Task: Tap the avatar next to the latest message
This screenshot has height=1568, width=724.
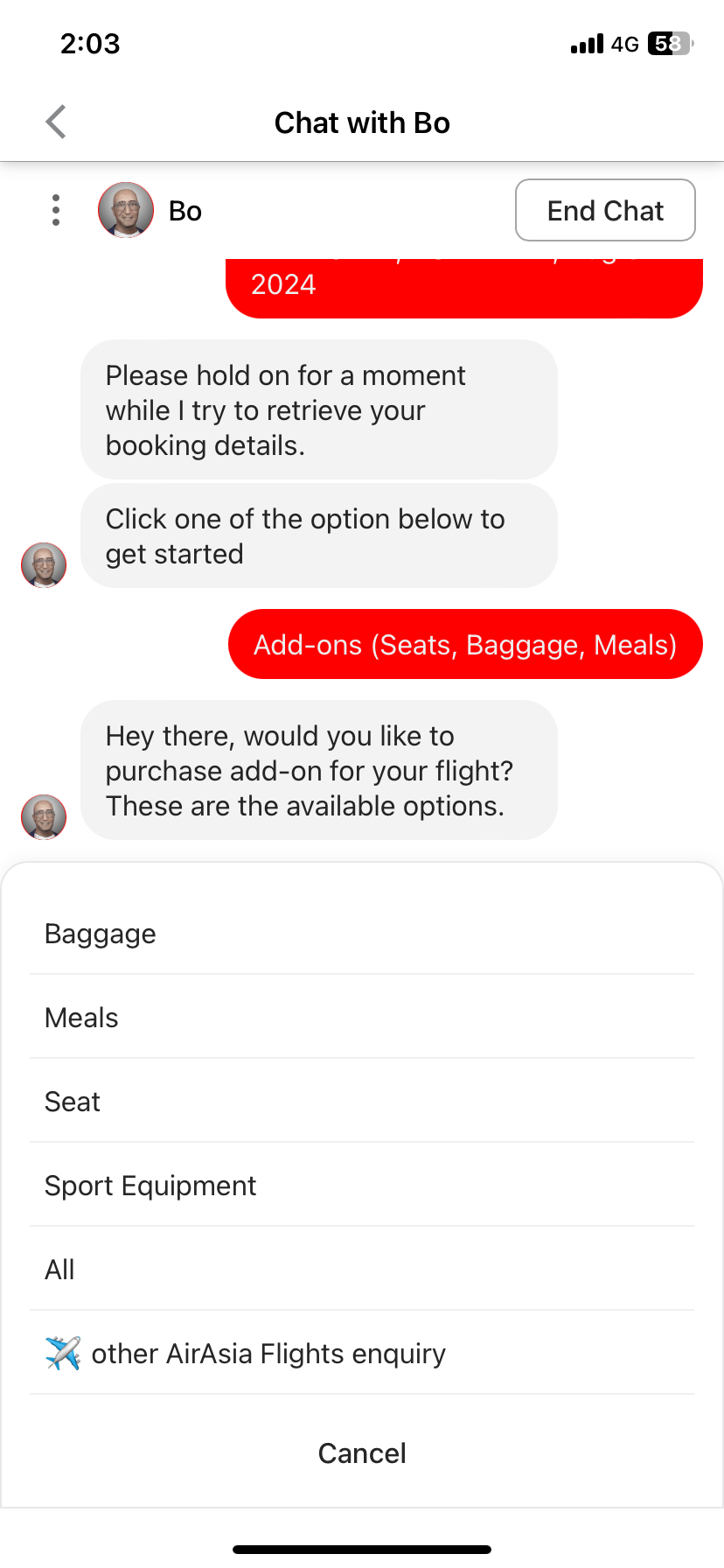Action: pyautogui.click(x=43, y=816)
